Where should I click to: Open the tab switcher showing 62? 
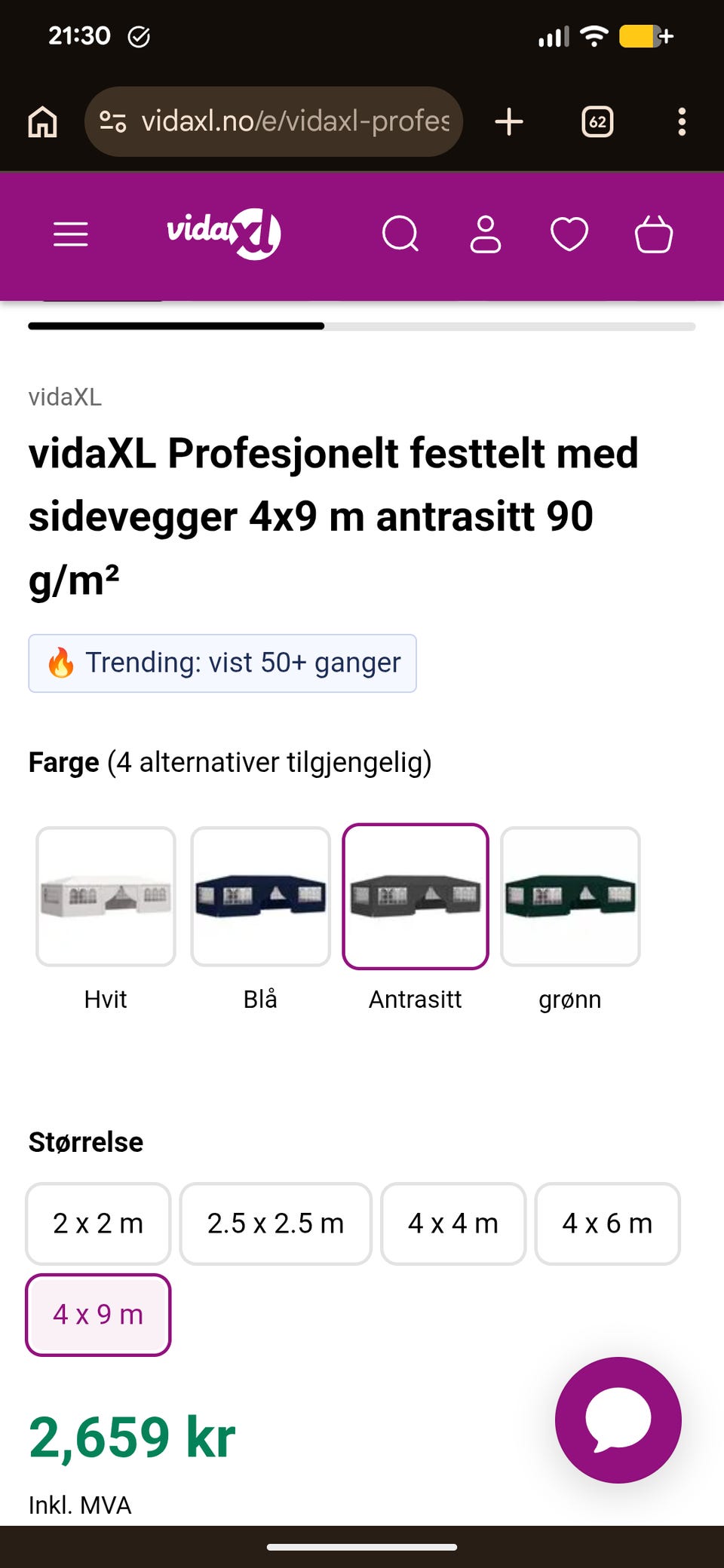(597, 121)
